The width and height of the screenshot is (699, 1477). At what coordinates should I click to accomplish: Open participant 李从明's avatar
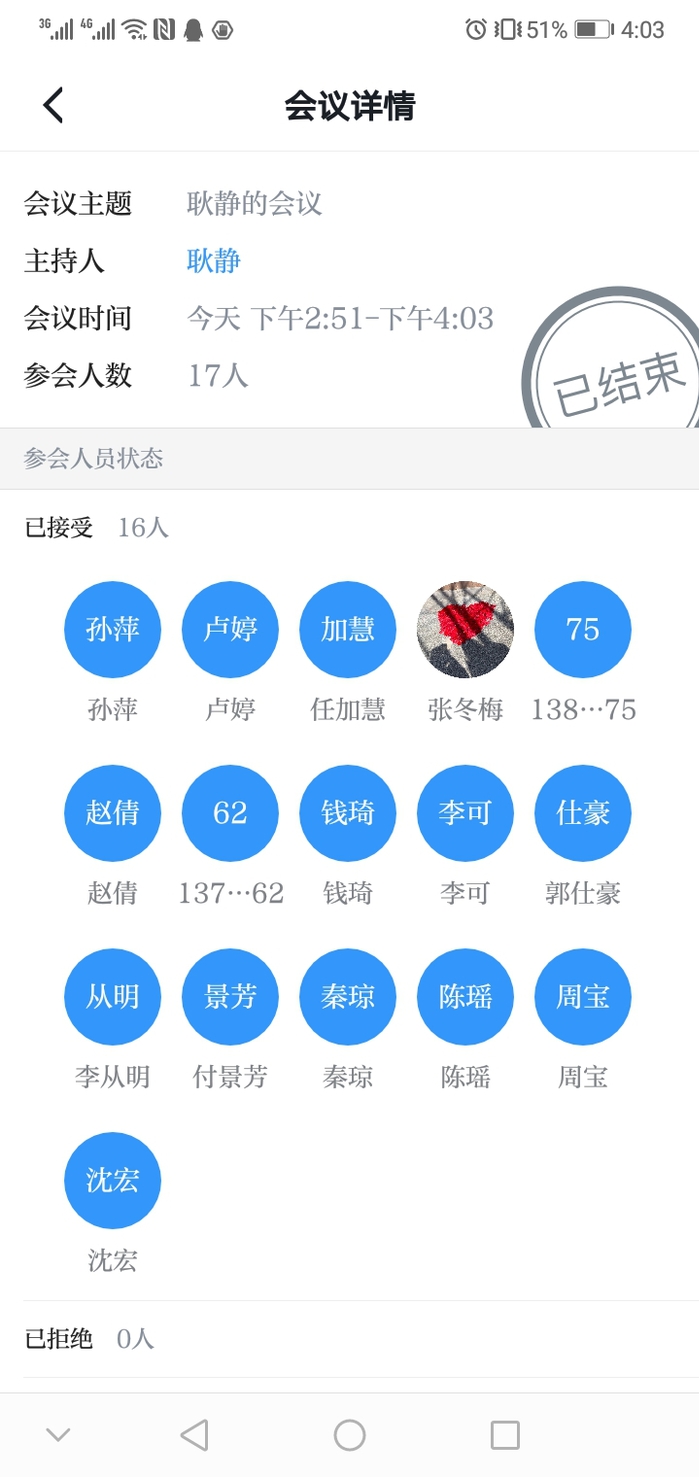(112, 997)
